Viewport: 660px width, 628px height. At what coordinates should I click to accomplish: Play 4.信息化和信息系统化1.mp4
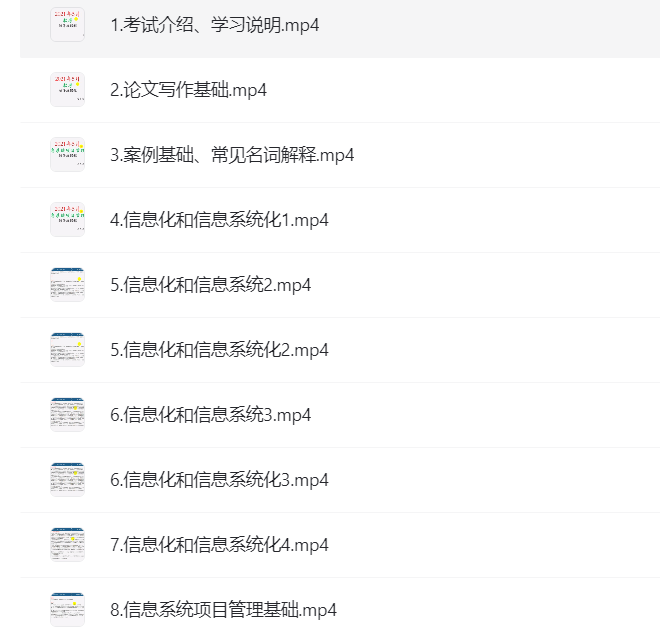click(219, 220)
